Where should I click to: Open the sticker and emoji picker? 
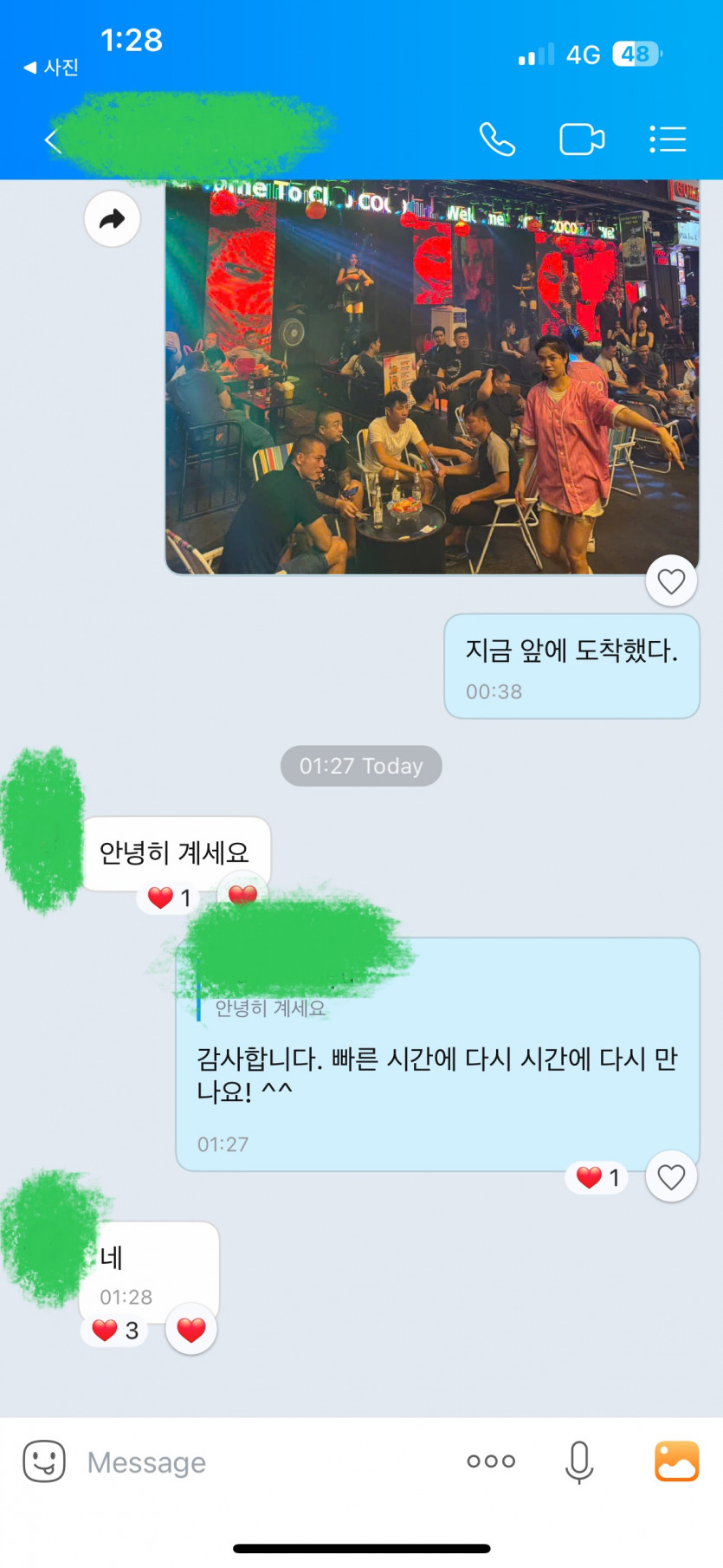[44, 1461]
